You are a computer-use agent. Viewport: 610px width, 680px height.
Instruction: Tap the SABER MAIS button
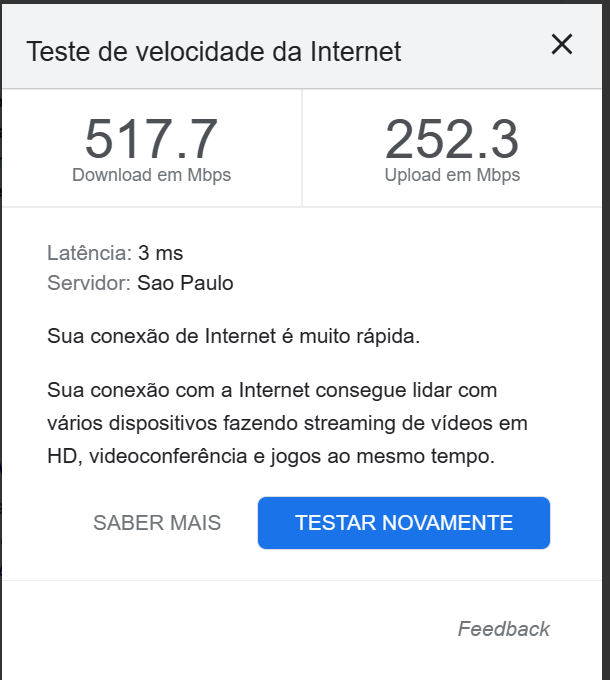coord(157,523)
